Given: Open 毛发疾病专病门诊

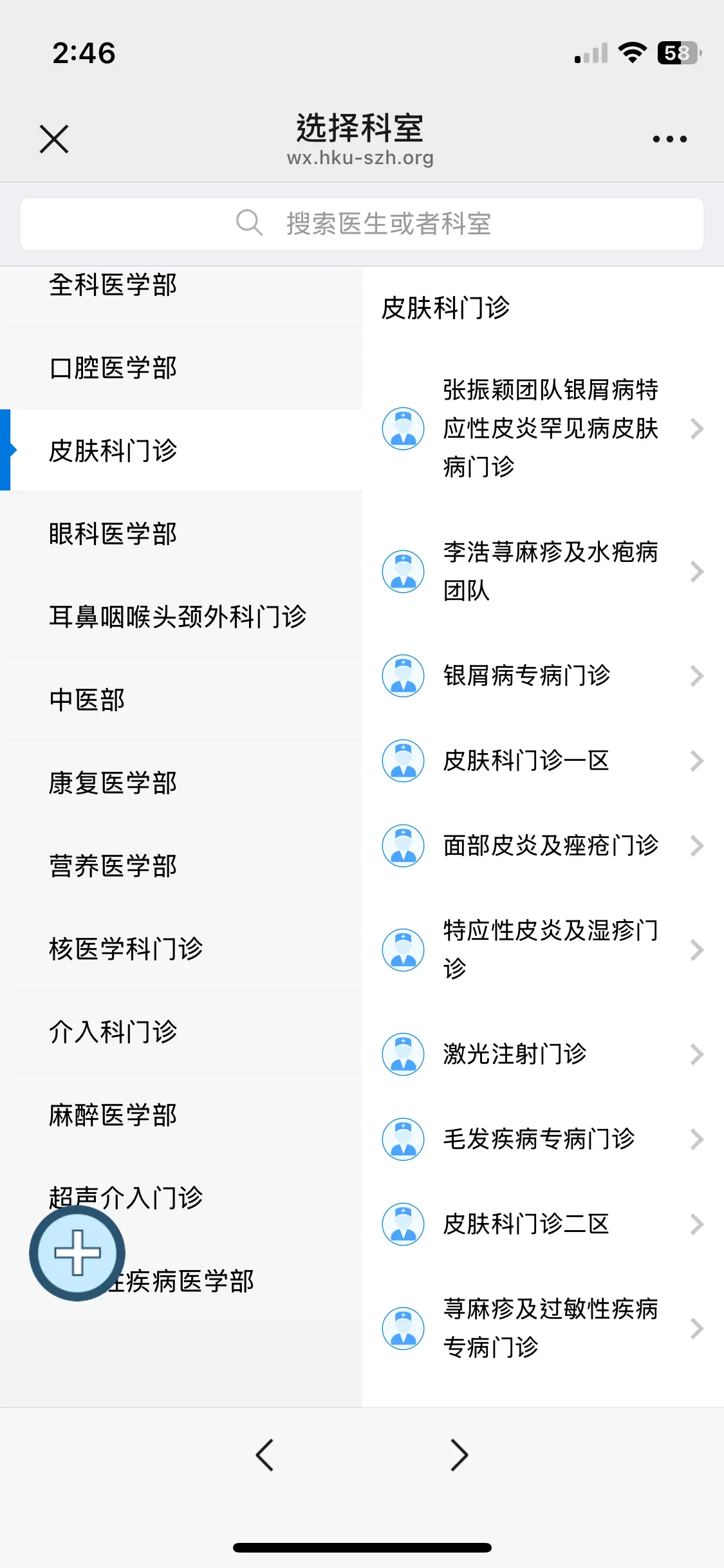Looking at the screenshot, I should point(543,1139).
